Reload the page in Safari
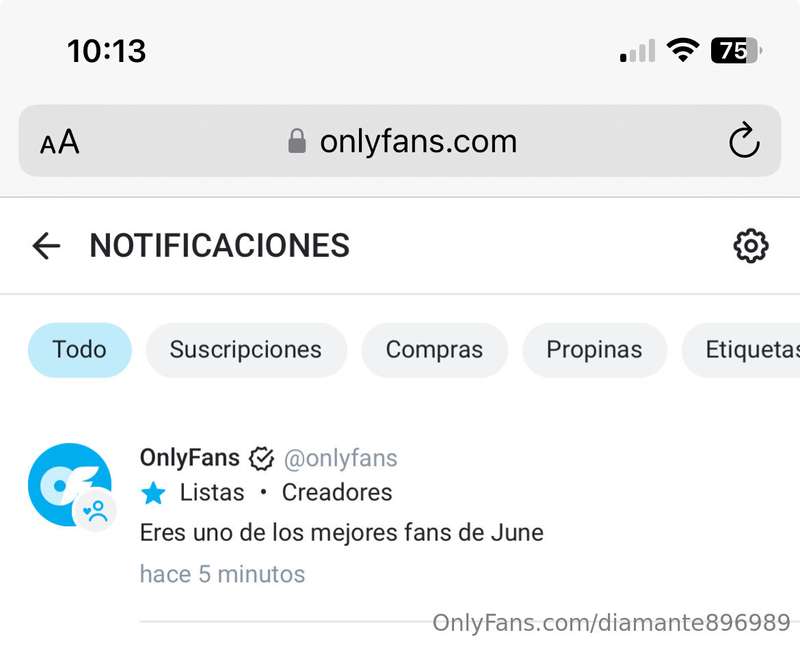The height and width of the screenshot is (645, 800). (743, 141)
